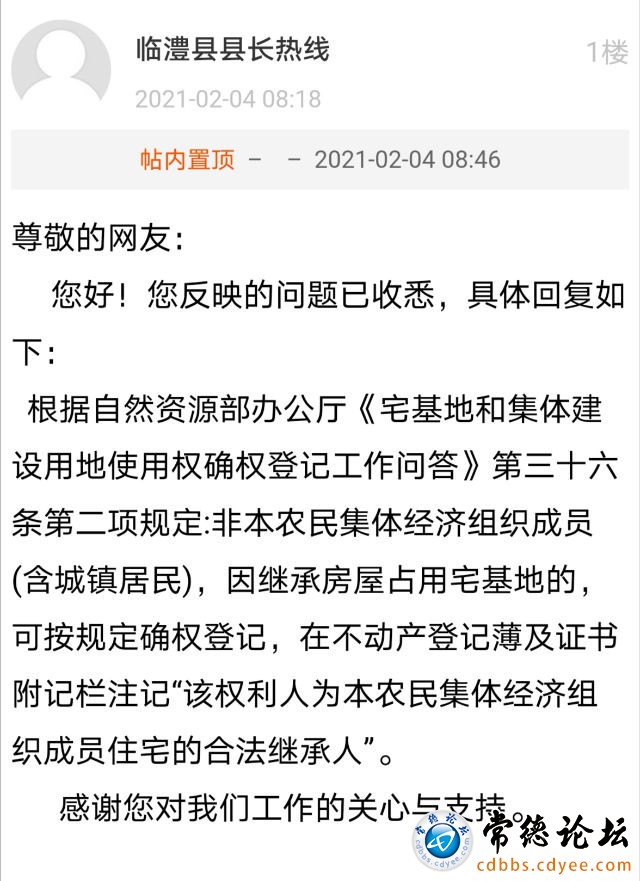Open the 临澧县县长热线 user profile

pyautogui.click(x=232, y=48)
